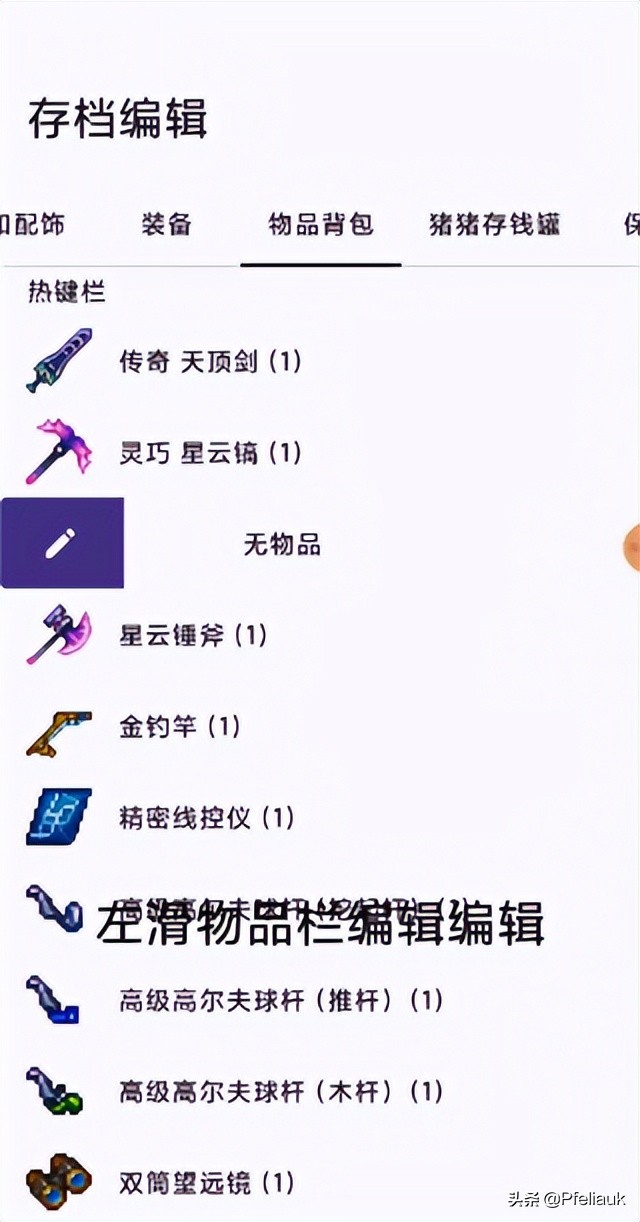Select 高级高尔夫球杆（推杆）row
Viewport: 640px width, 1222px height.
tap(280, 1000)
